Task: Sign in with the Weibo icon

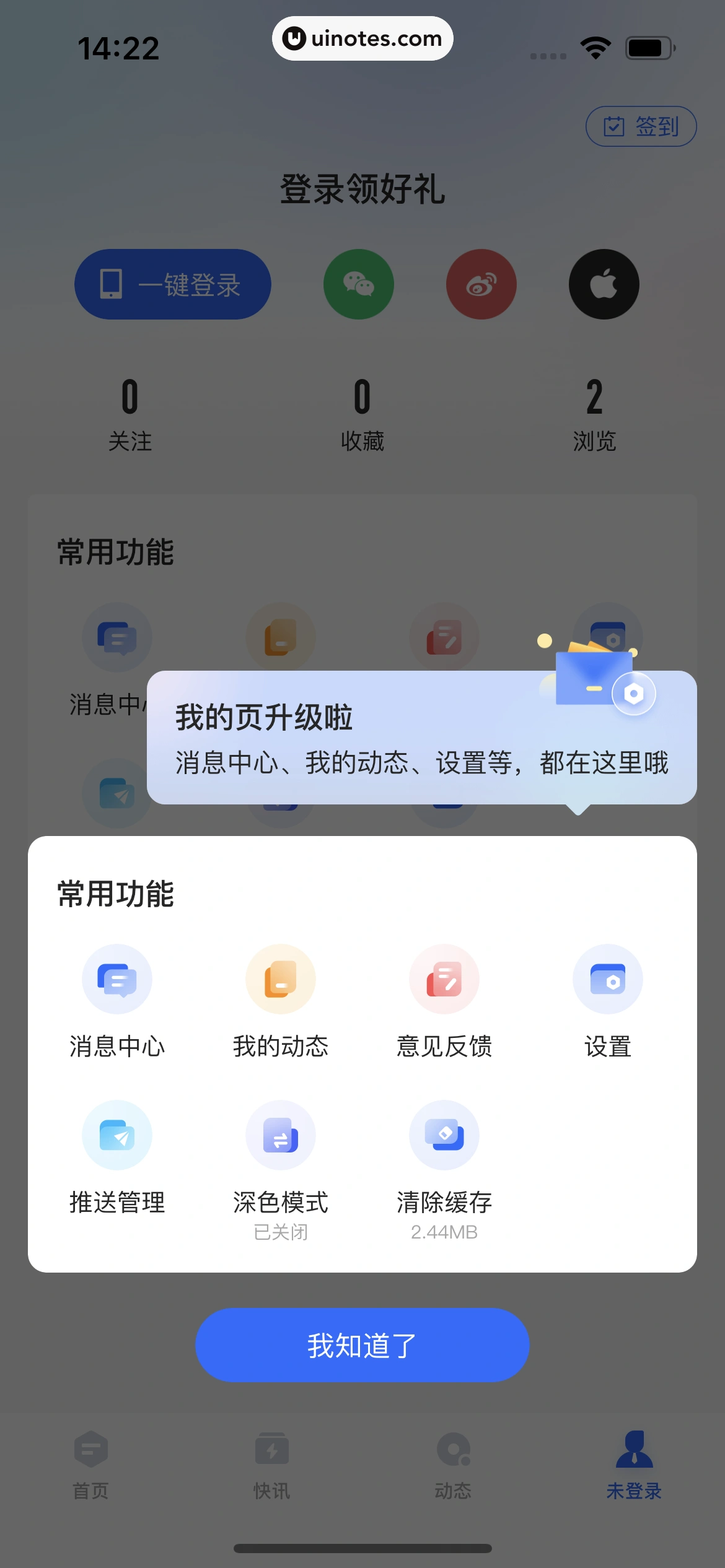Action: pyautogui.click(x=481, y=284)
